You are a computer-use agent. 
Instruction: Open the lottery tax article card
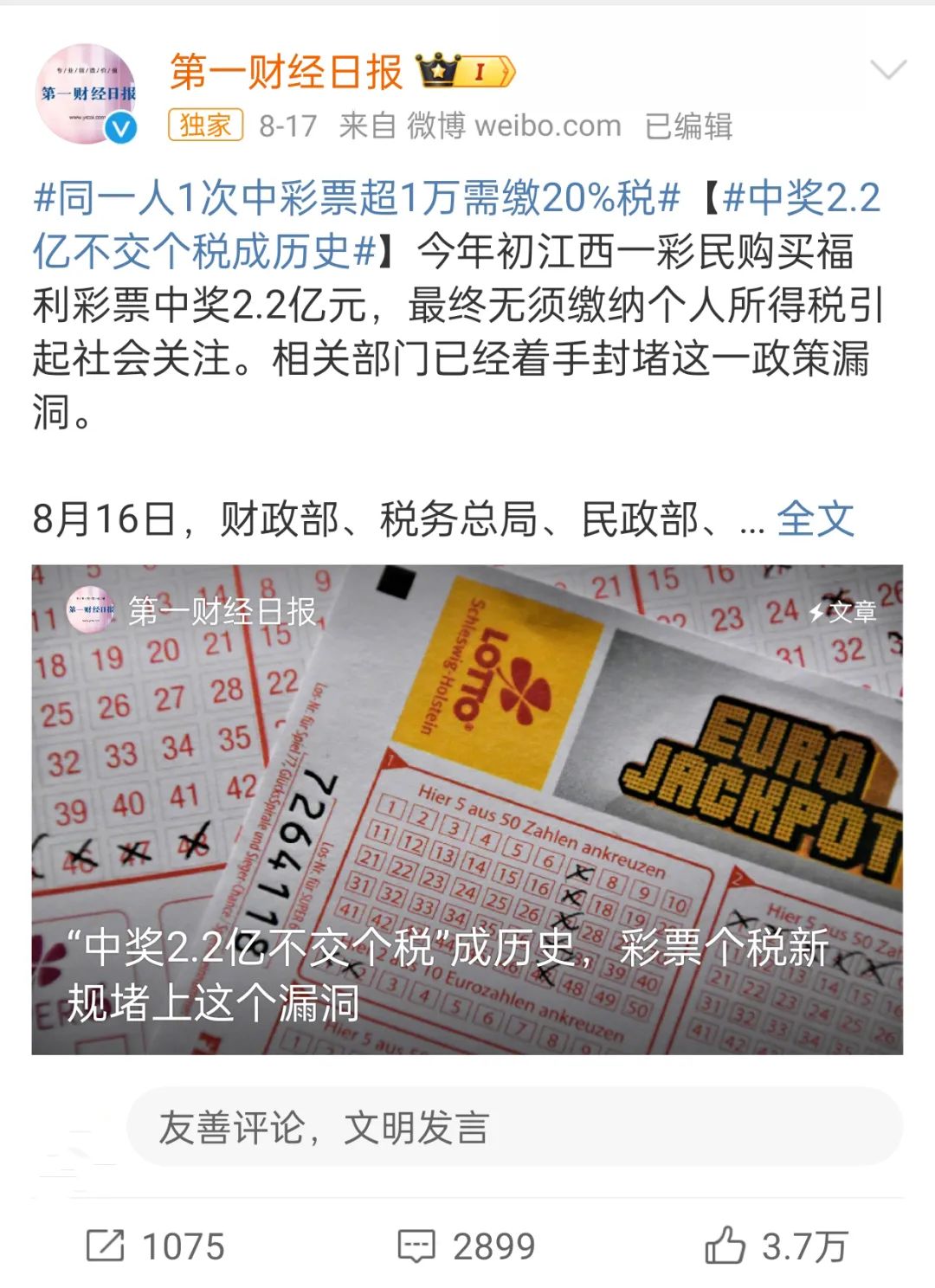click(x=467, y=808)
